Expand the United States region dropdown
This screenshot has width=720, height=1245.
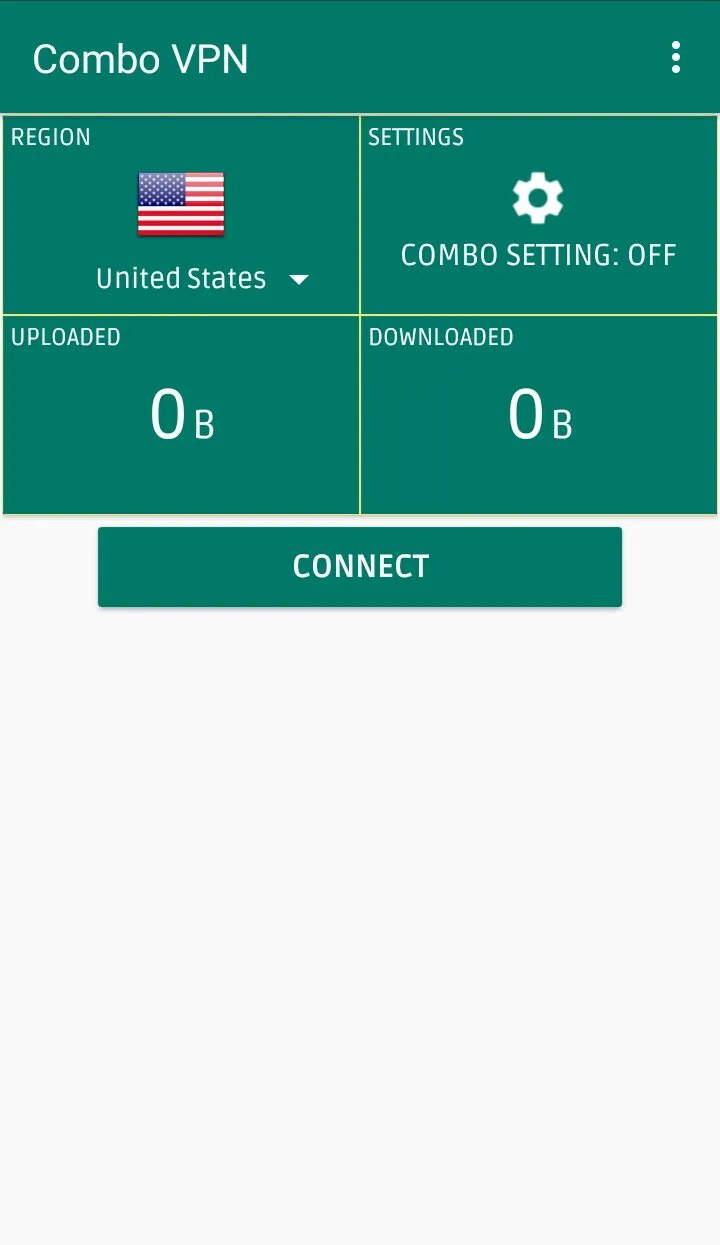(x=298, y=279)
